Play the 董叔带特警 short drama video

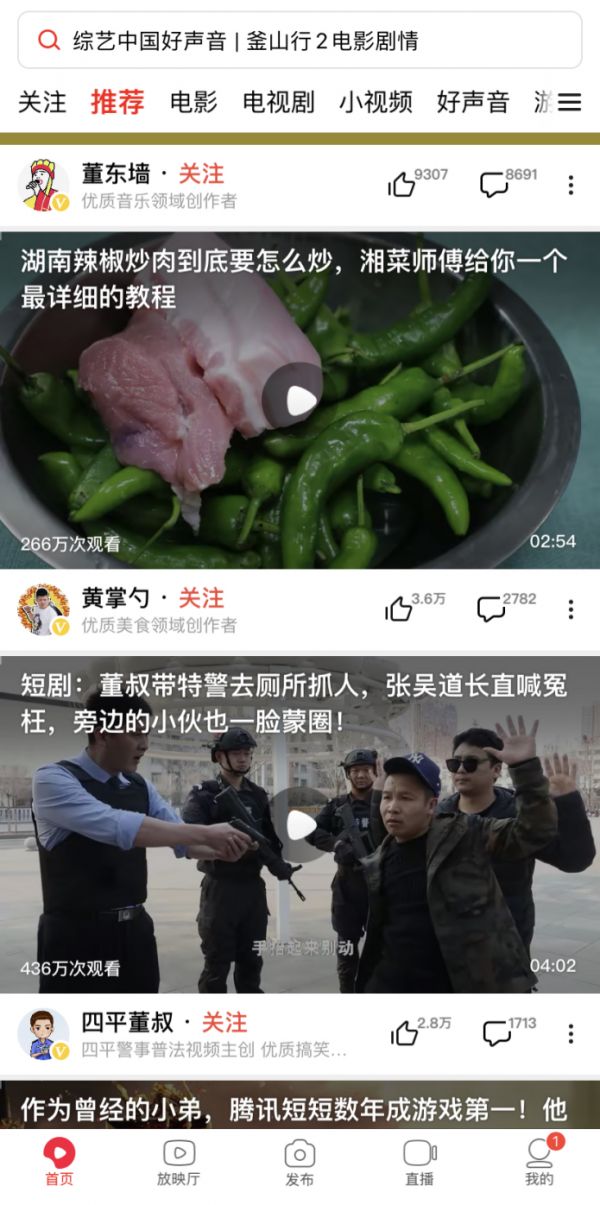pyautogui.click(x=300, y=825)
